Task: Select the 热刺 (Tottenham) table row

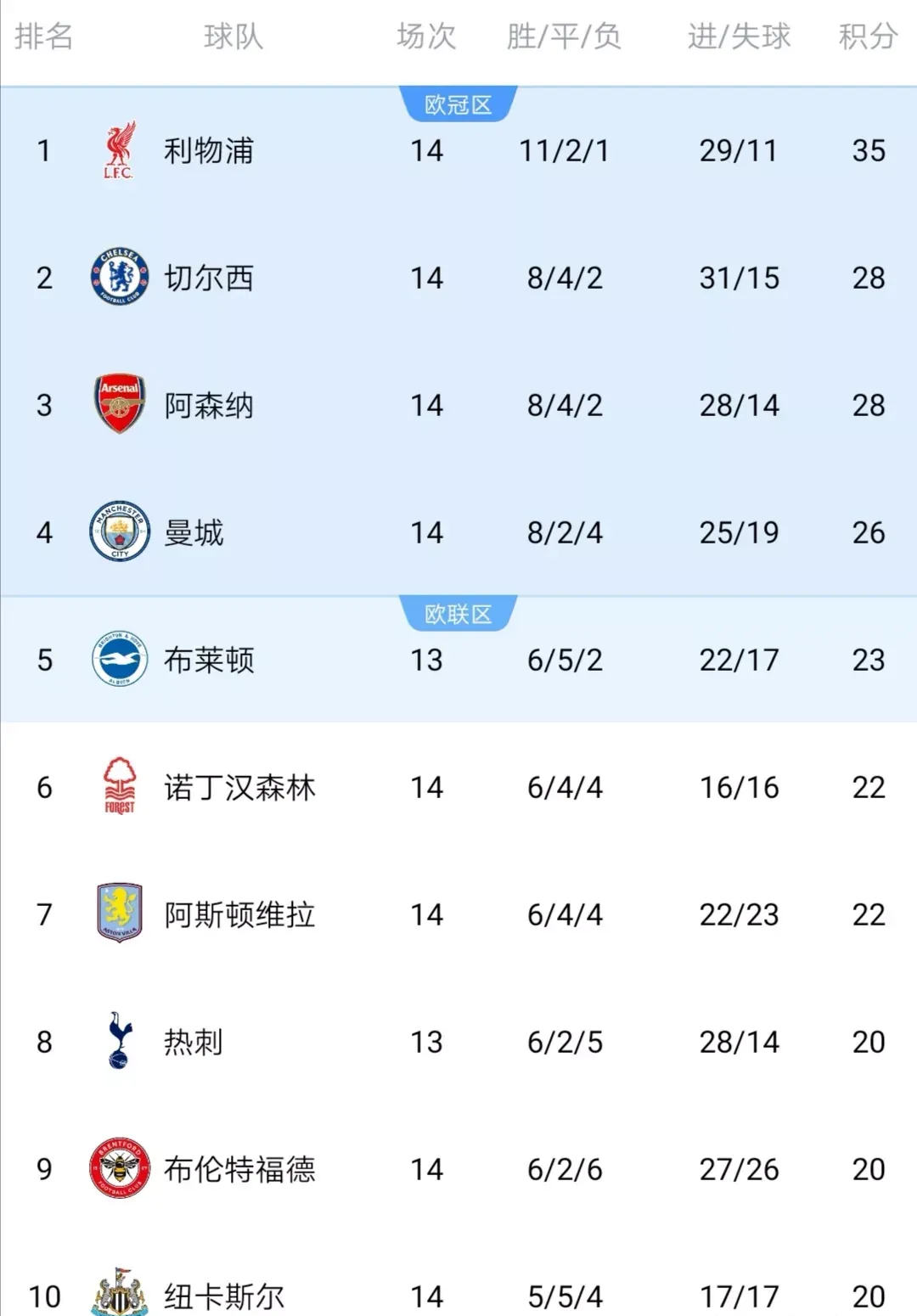Action: tap(458, 1042)
